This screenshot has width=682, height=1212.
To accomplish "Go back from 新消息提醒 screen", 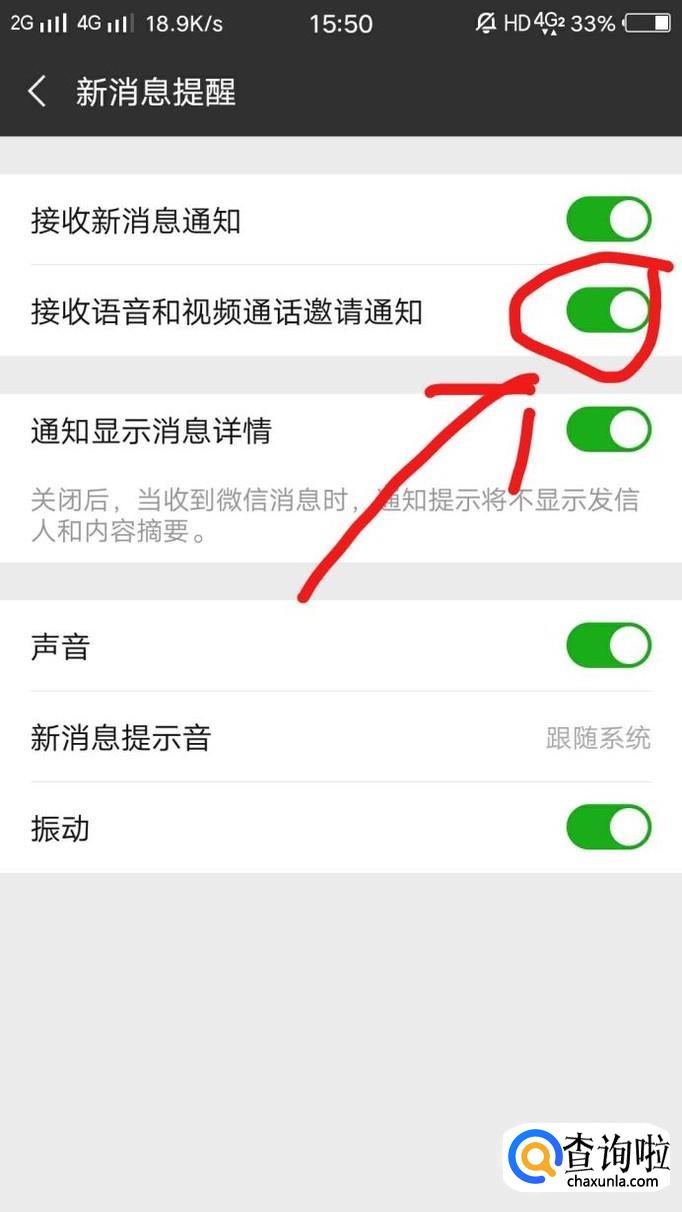I will tap(38, 92).
